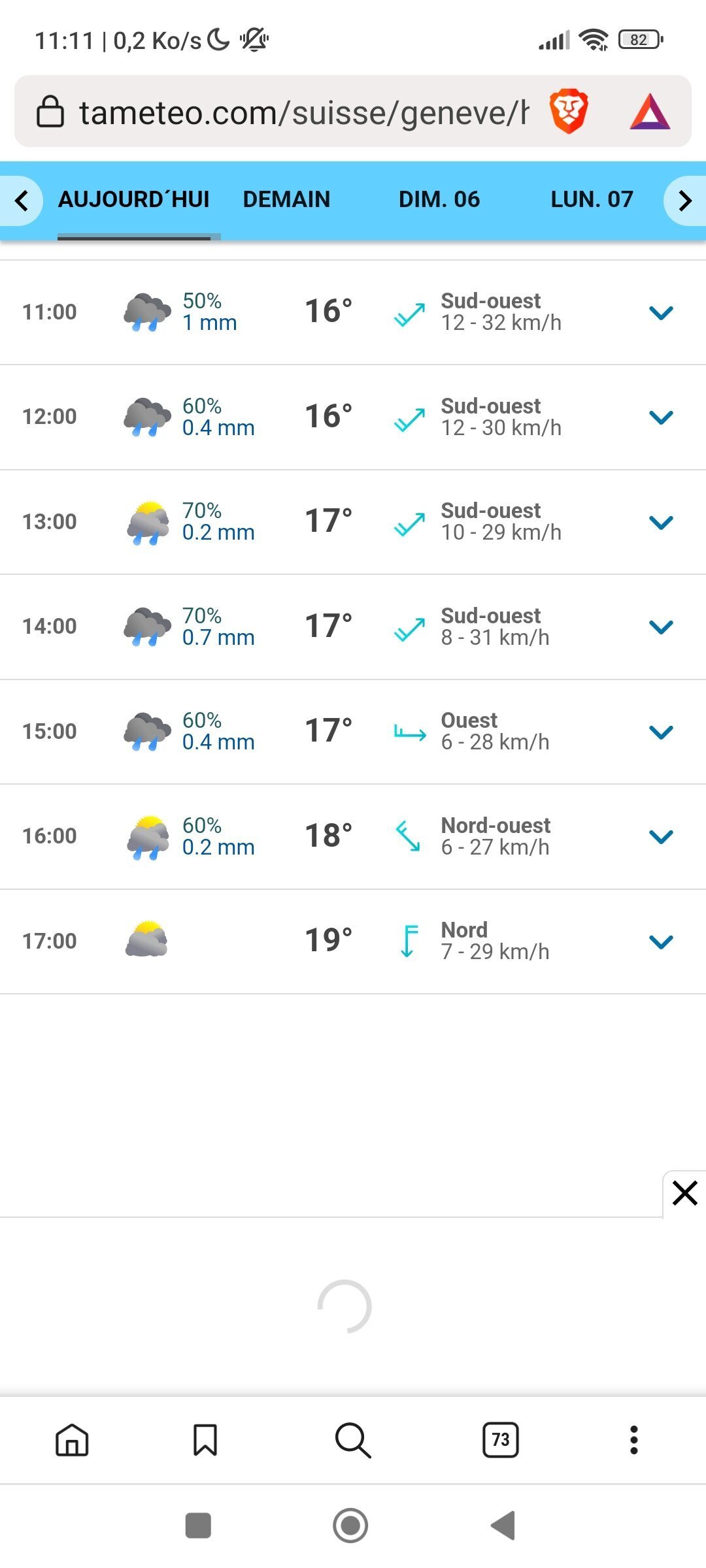Image resolution: width=706 pixels, height=1568 pixels.
Task: Go to previous days with left arrow
Action: (x=22, y=201)
